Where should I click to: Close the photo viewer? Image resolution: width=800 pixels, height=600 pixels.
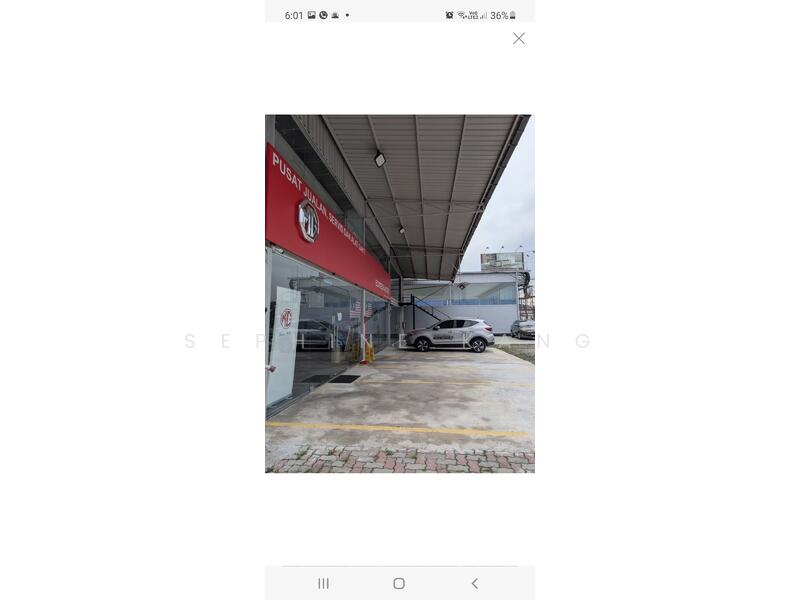pyautogui.click(x=518, y=38)
